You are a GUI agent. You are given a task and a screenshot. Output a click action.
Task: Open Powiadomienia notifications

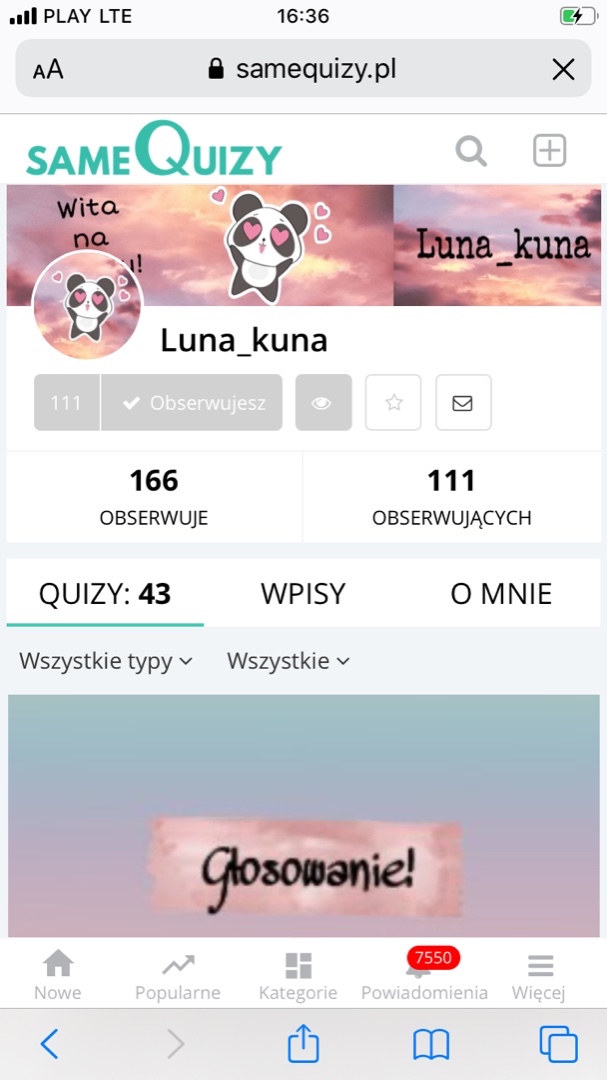coord(424,975)
